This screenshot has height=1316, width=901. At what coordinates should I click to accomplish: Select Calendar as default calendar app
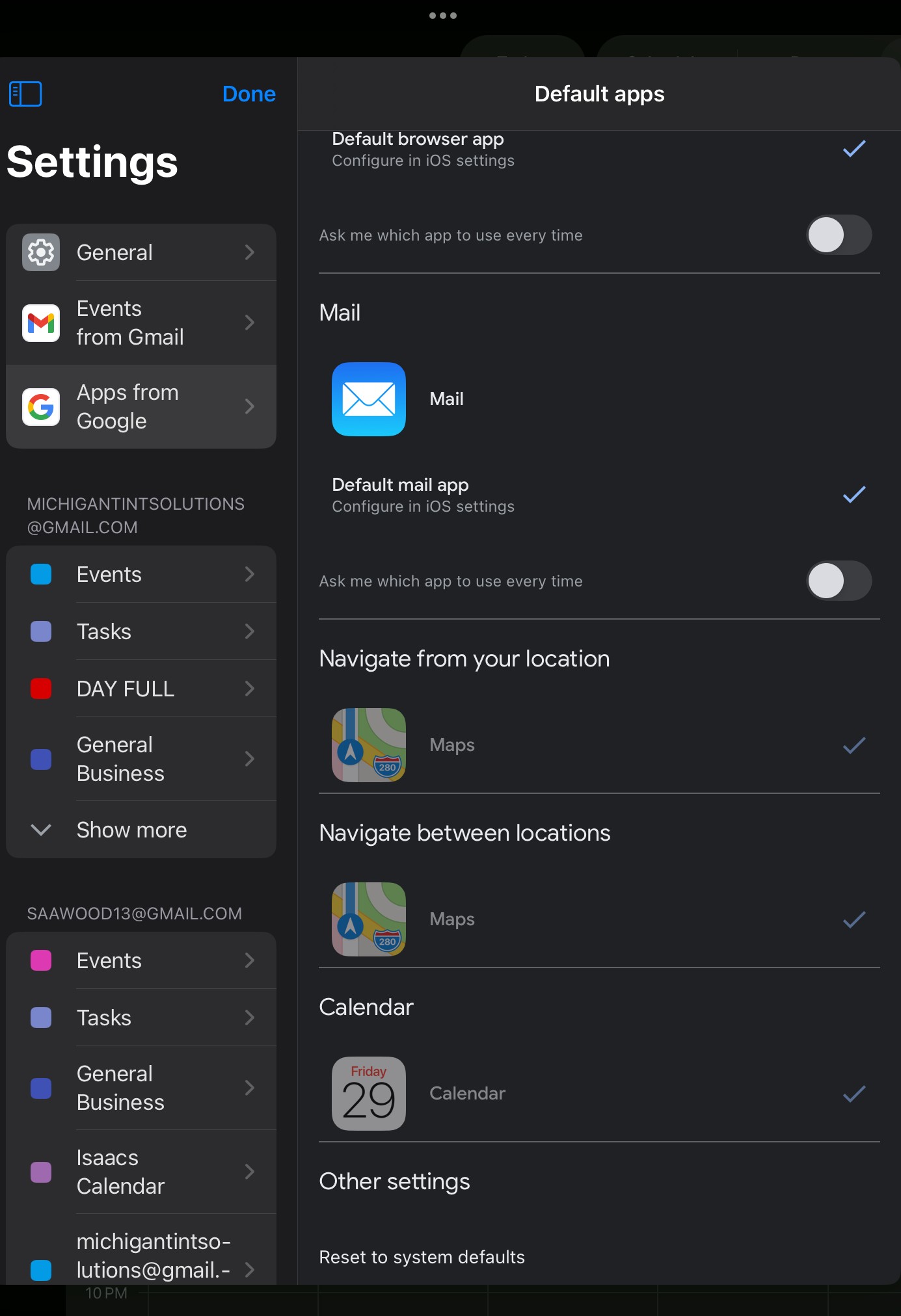pos(599,1094)
